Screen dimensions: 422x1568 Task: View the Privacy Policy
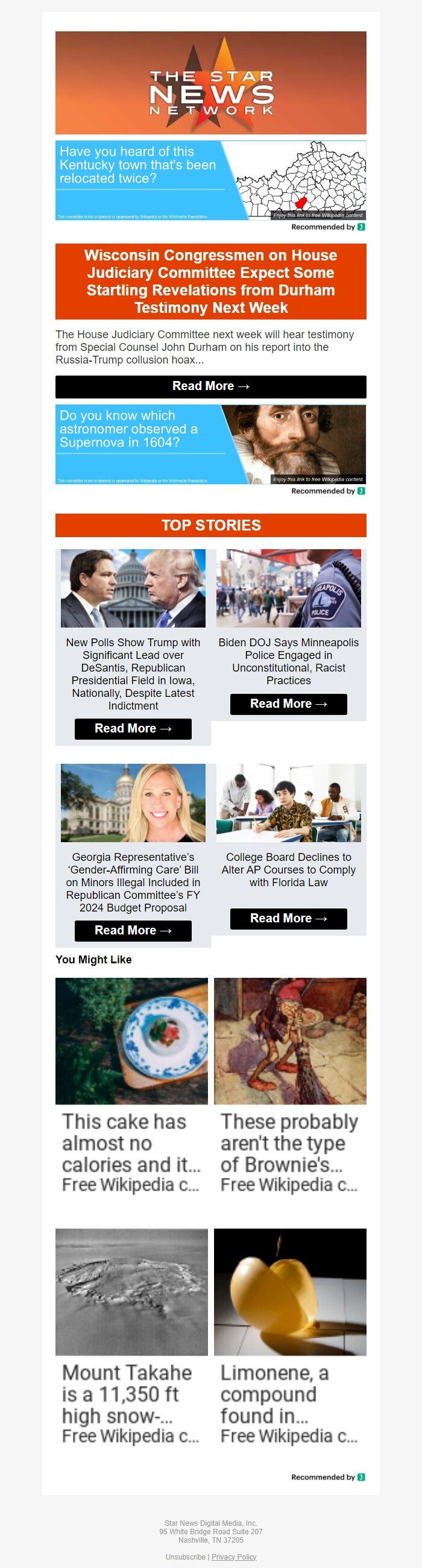pos(234,1557)
